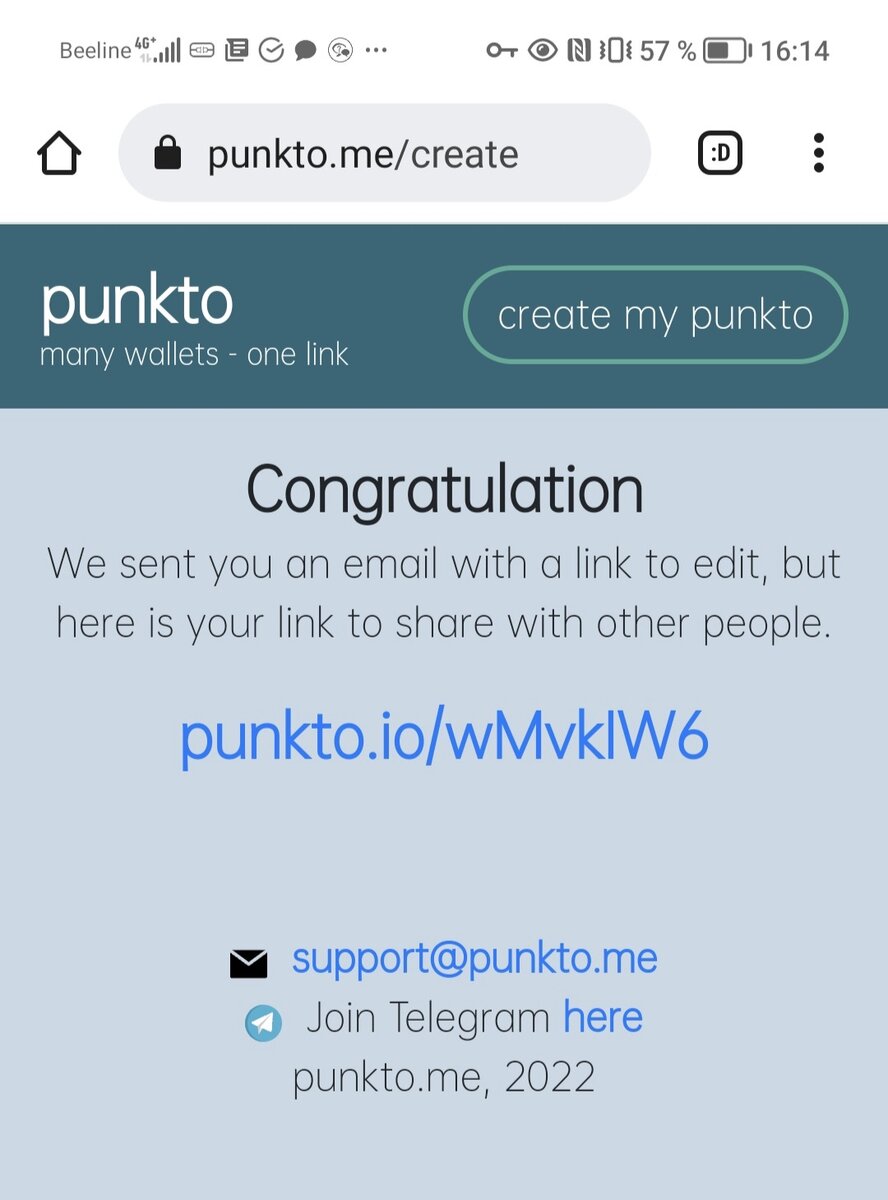Go to browser home page
This screenshot has width=888, height=1200.
pos(59,154)
